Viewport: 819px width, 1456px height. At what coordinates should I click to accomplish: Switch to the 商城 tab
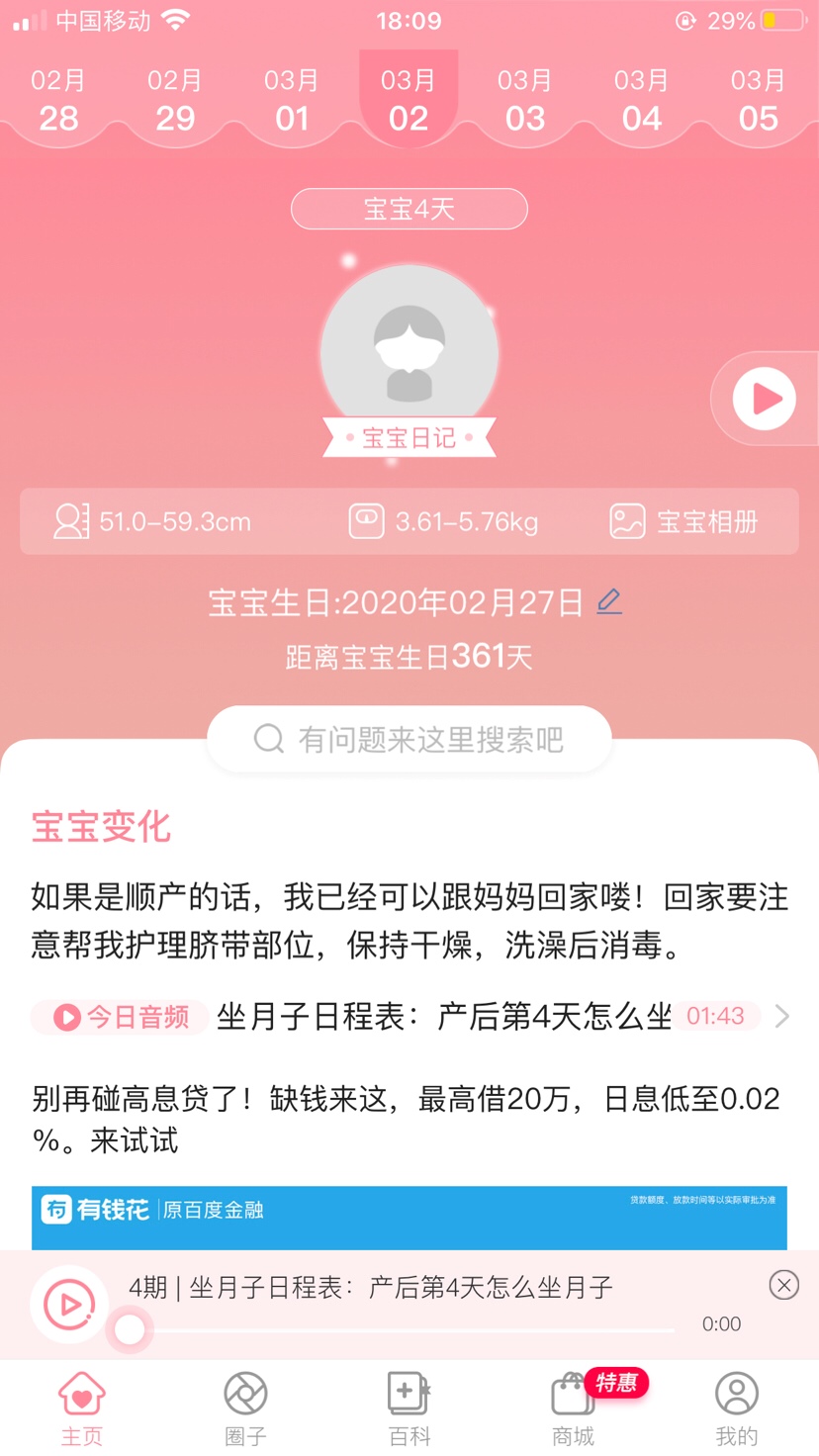pos(573,1409)
